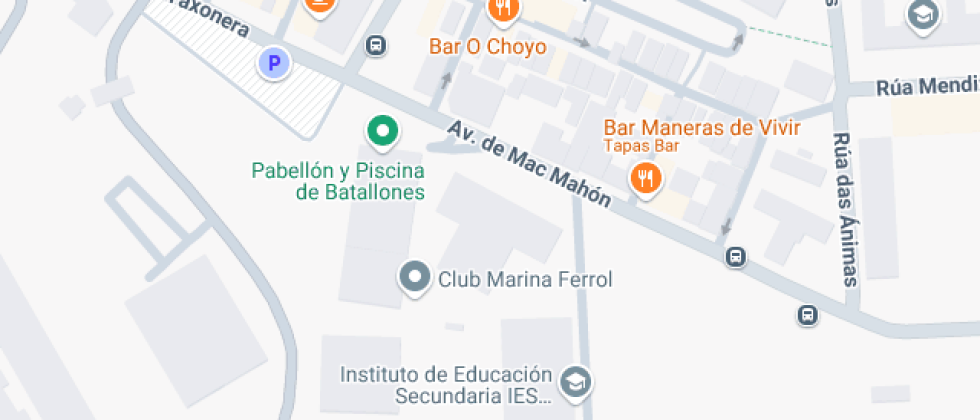Tap the blue parking P marker
Screen dimensions: 980x420
[x=273, y=65]
